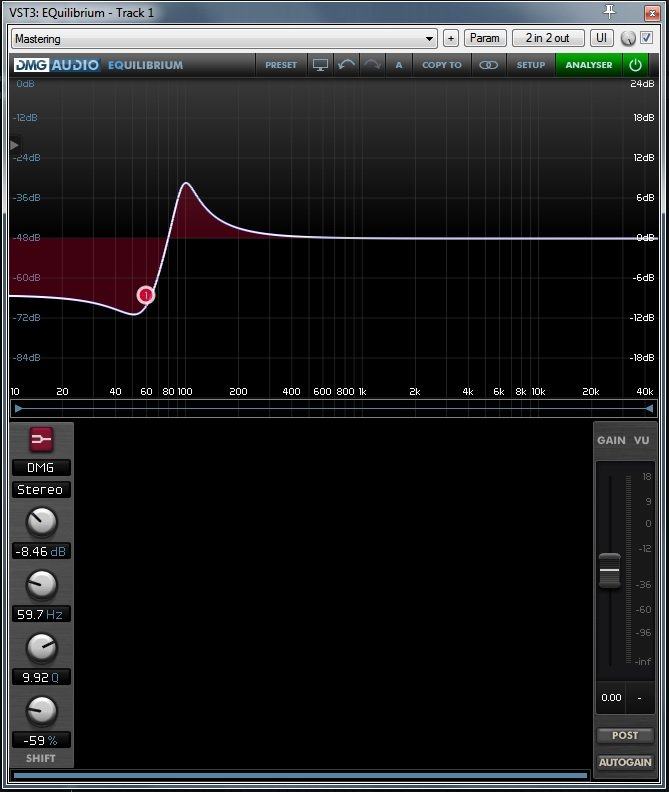The width and height of the screenshot is (669, 792).
Task: Enable AUTOGAIN
Action: point(625,762)
